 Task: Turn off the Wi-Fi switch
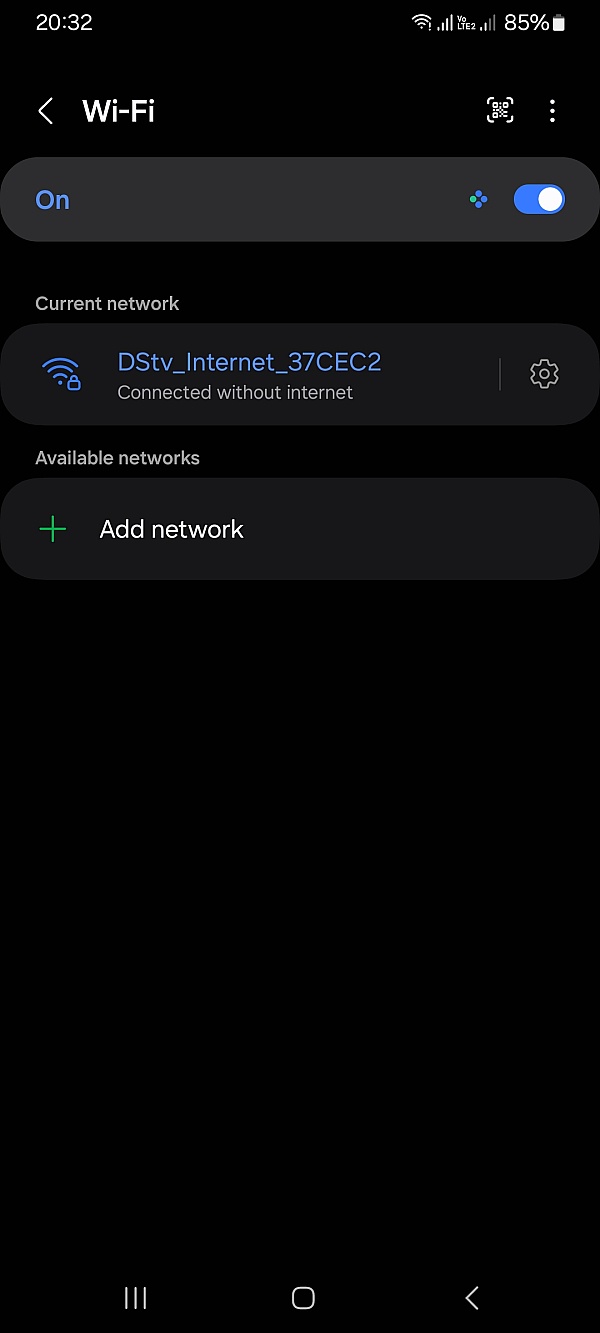click(539, 199)
